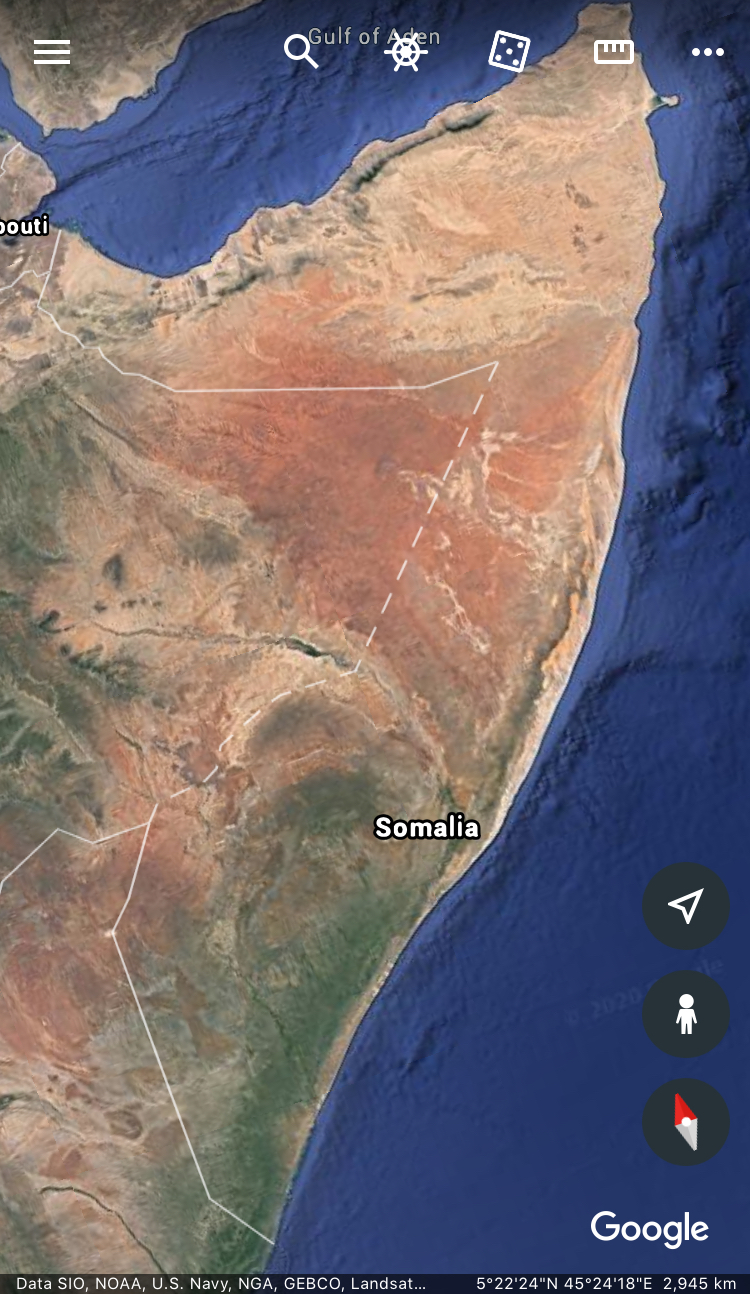The height and width of the screenshot is (1294, 750).
Task: Open the search tool
Action: click(301, 51)
